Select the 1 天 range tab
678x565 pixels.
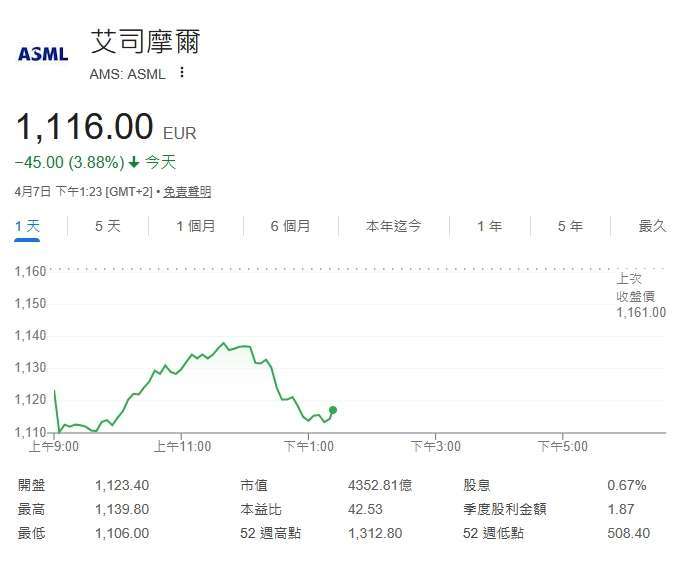pos(28,226)
